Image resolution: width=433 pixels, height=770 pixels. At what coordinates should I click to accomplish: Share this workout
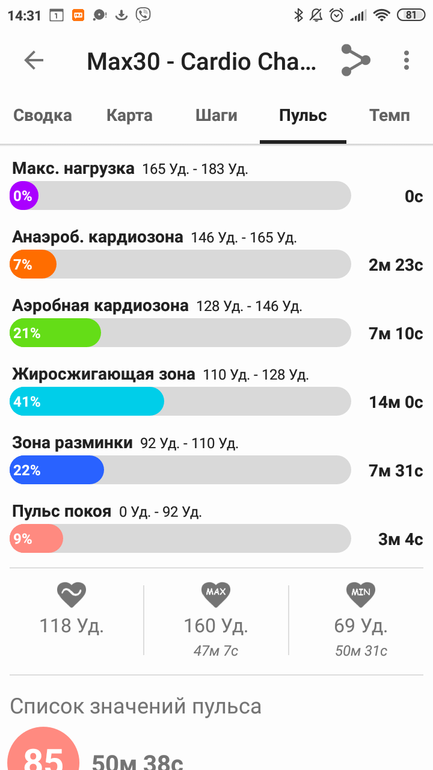[355, 60]
